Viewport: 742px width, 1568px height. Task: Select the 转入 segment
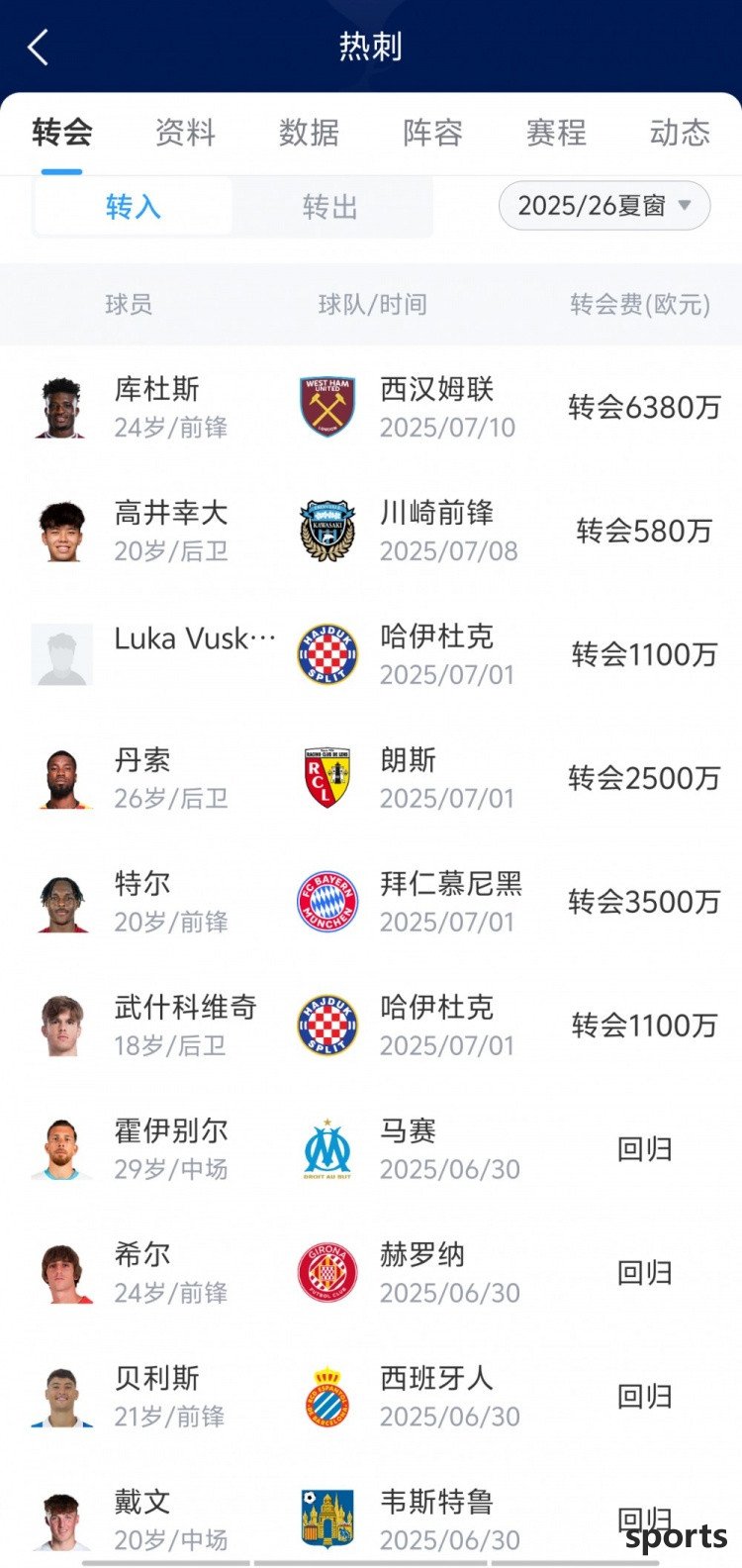point(133,207)
